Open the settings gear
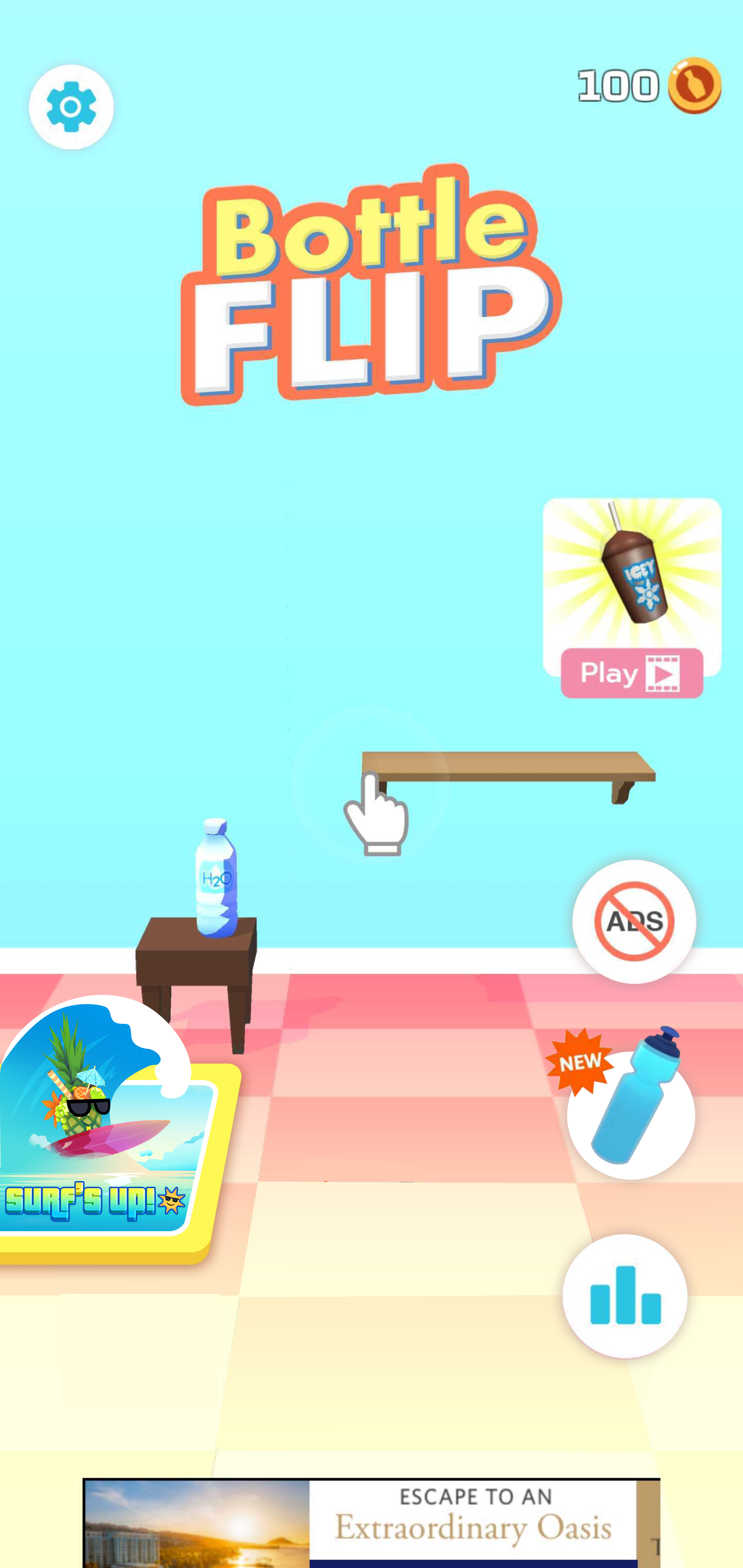This screenshot has width=743, height=1568. [x=71, y=107]
